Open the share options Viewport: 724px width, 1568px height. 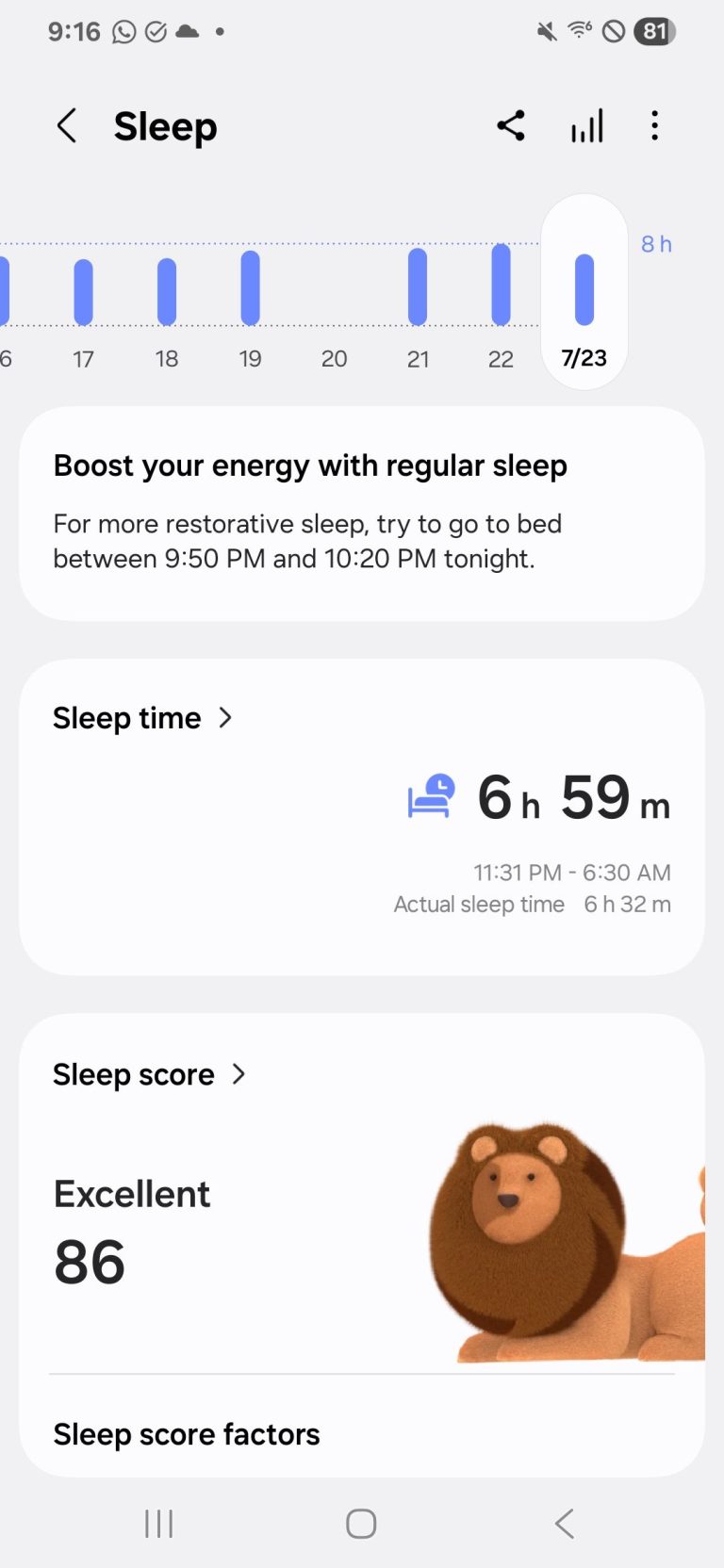[512, 124]
